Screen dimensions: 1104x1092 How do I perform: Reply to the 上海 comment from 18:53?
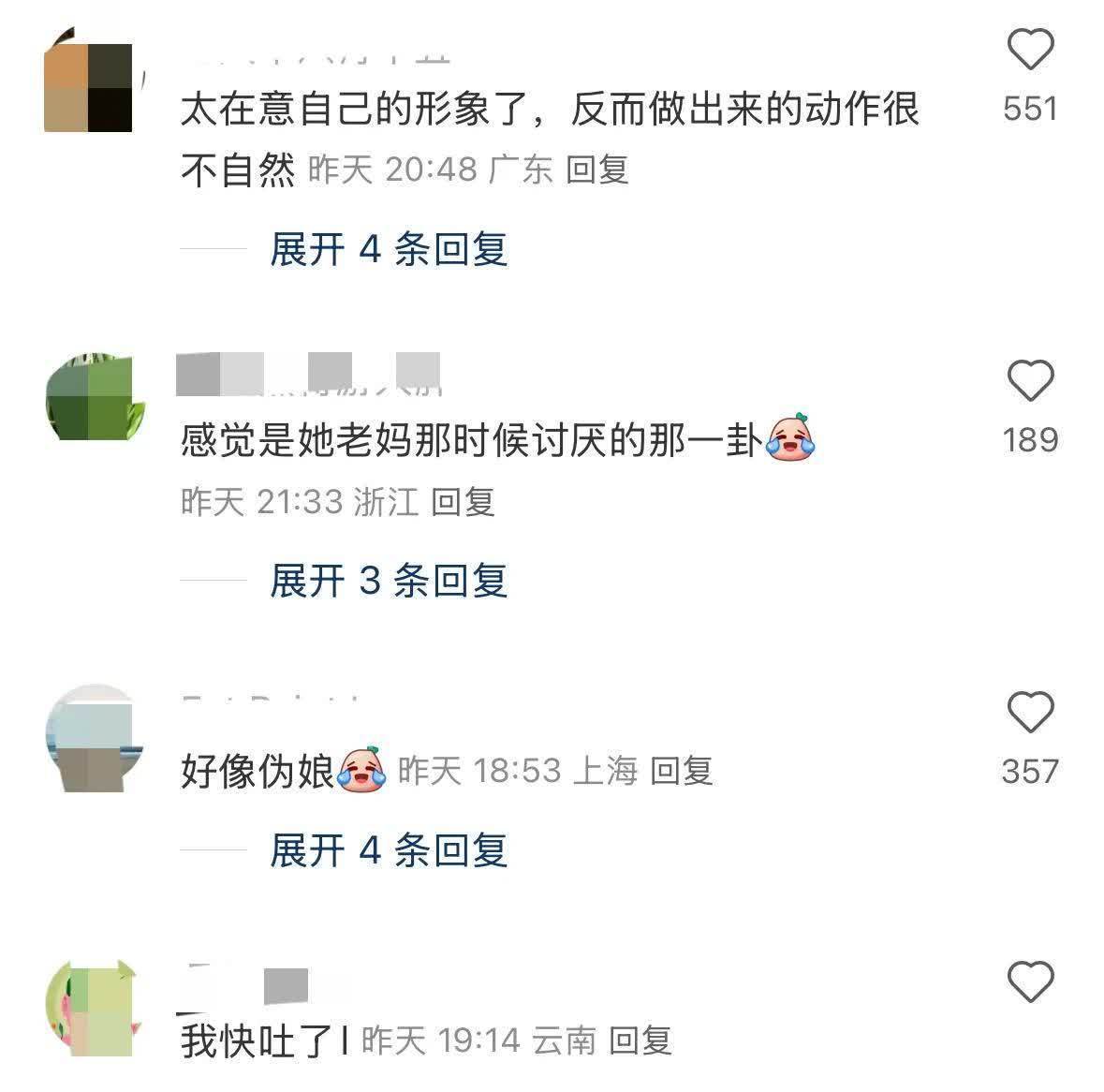tap(682, 772)
